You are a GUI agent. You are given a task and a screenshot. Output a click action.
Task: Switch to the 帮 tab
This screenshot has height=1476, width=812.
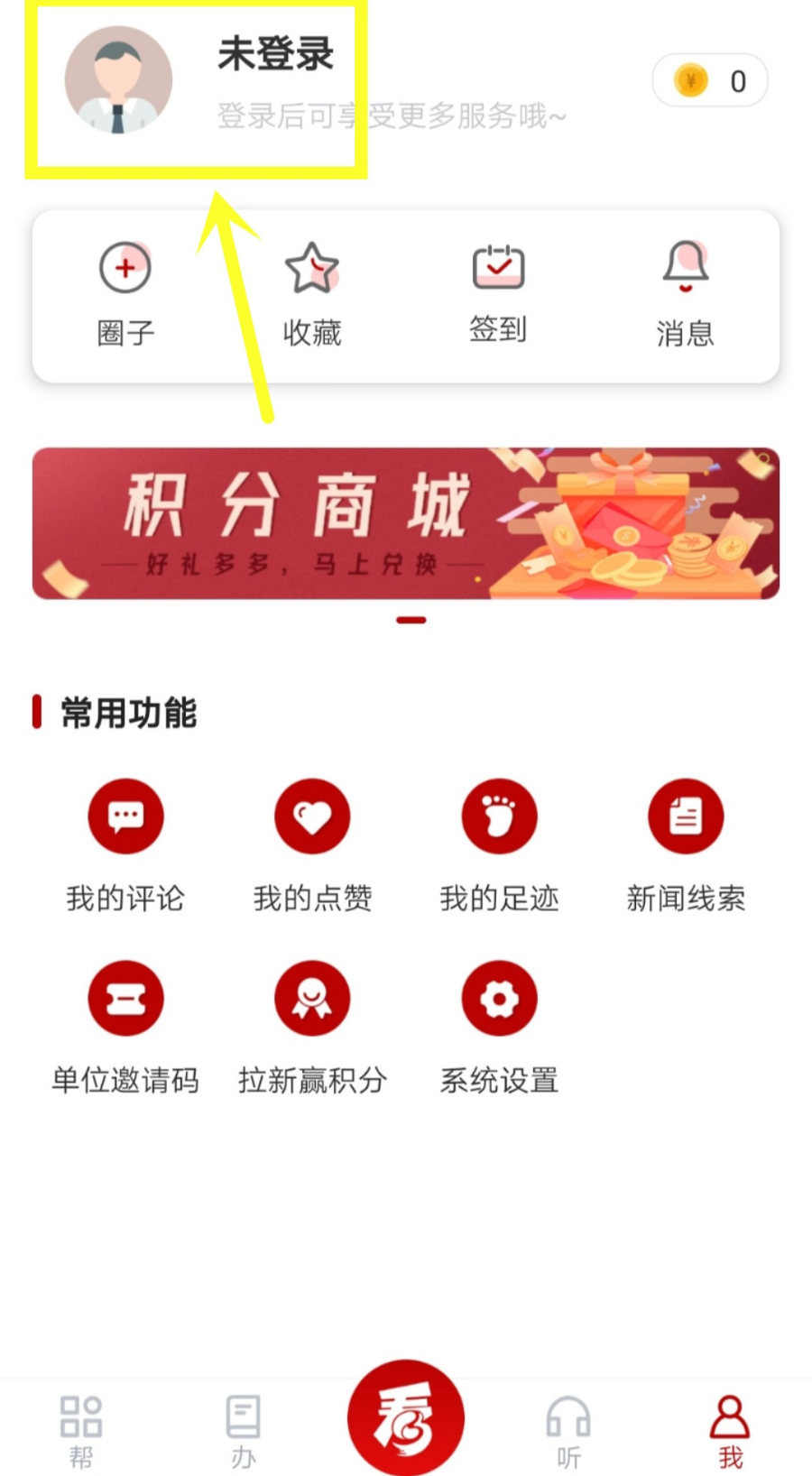(x=81, y=1430)
